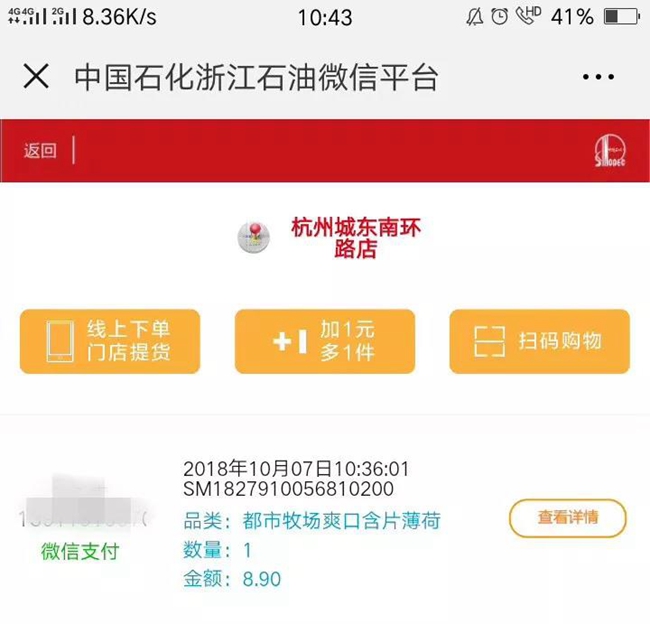Close the 中国石化浙江石油微信平台 page

(36, 77)
